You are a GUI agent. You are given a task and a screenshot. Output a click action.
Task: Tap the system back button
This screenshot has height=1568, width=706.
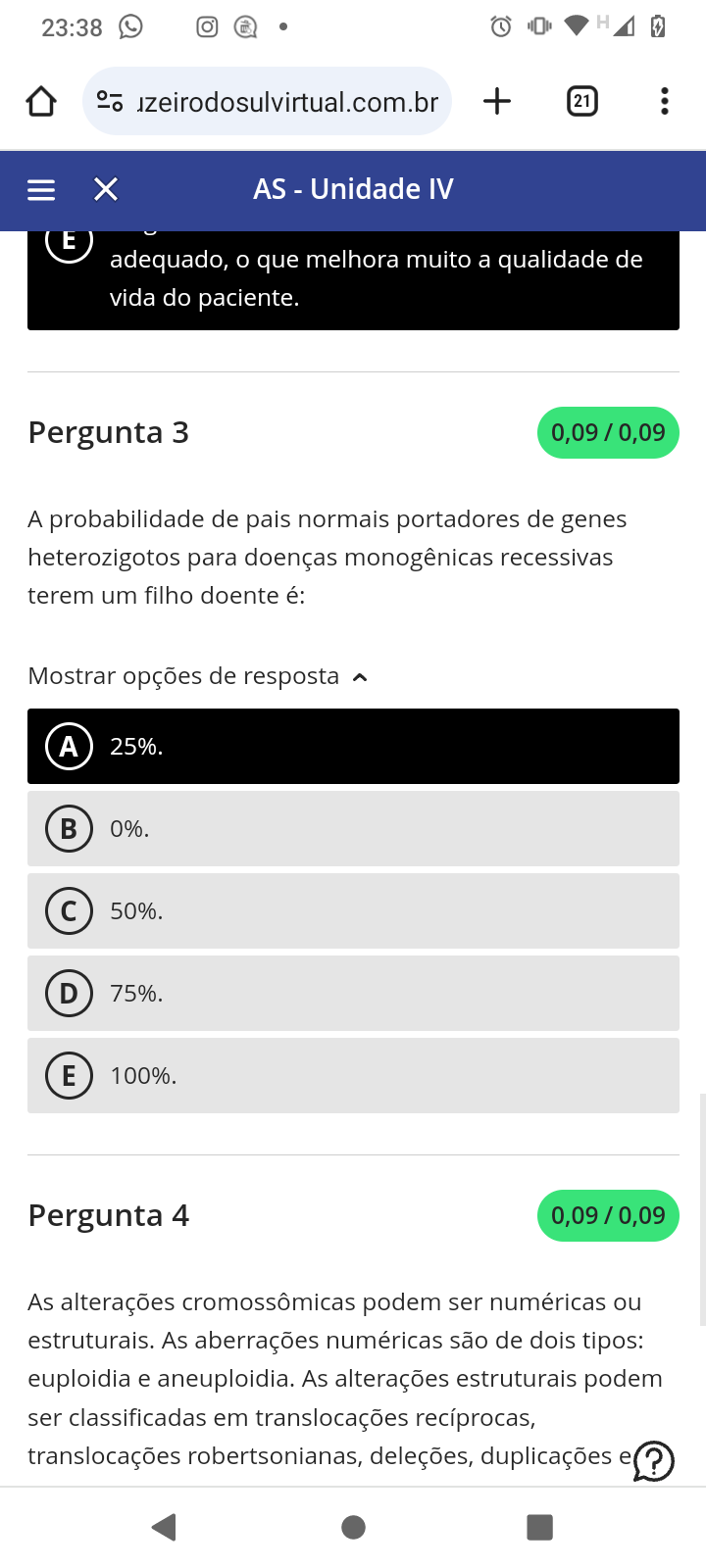(165, 1527)
